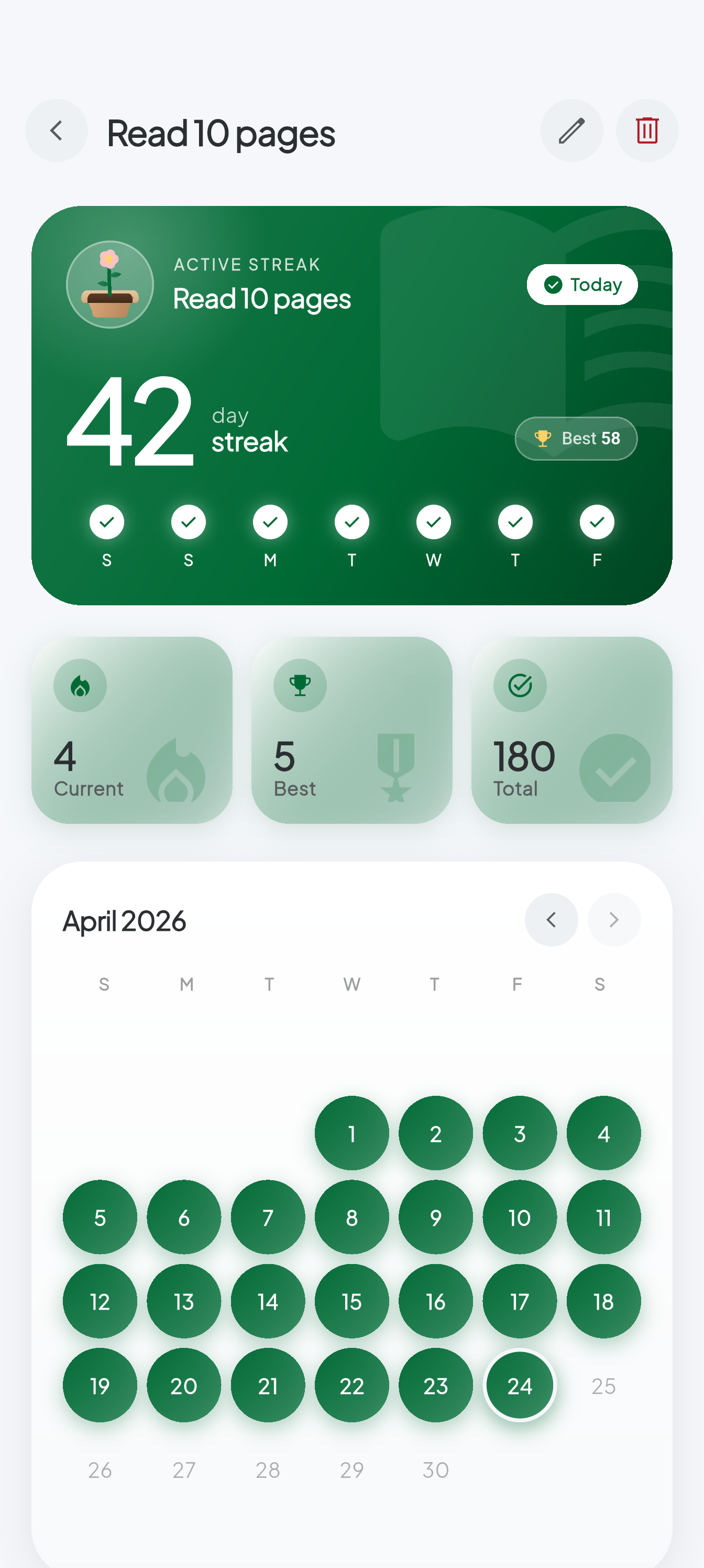This screenshot has width=704, height=1568.
Task: Click the flame icon on Current streak card
Action: (x=81, y=685)
